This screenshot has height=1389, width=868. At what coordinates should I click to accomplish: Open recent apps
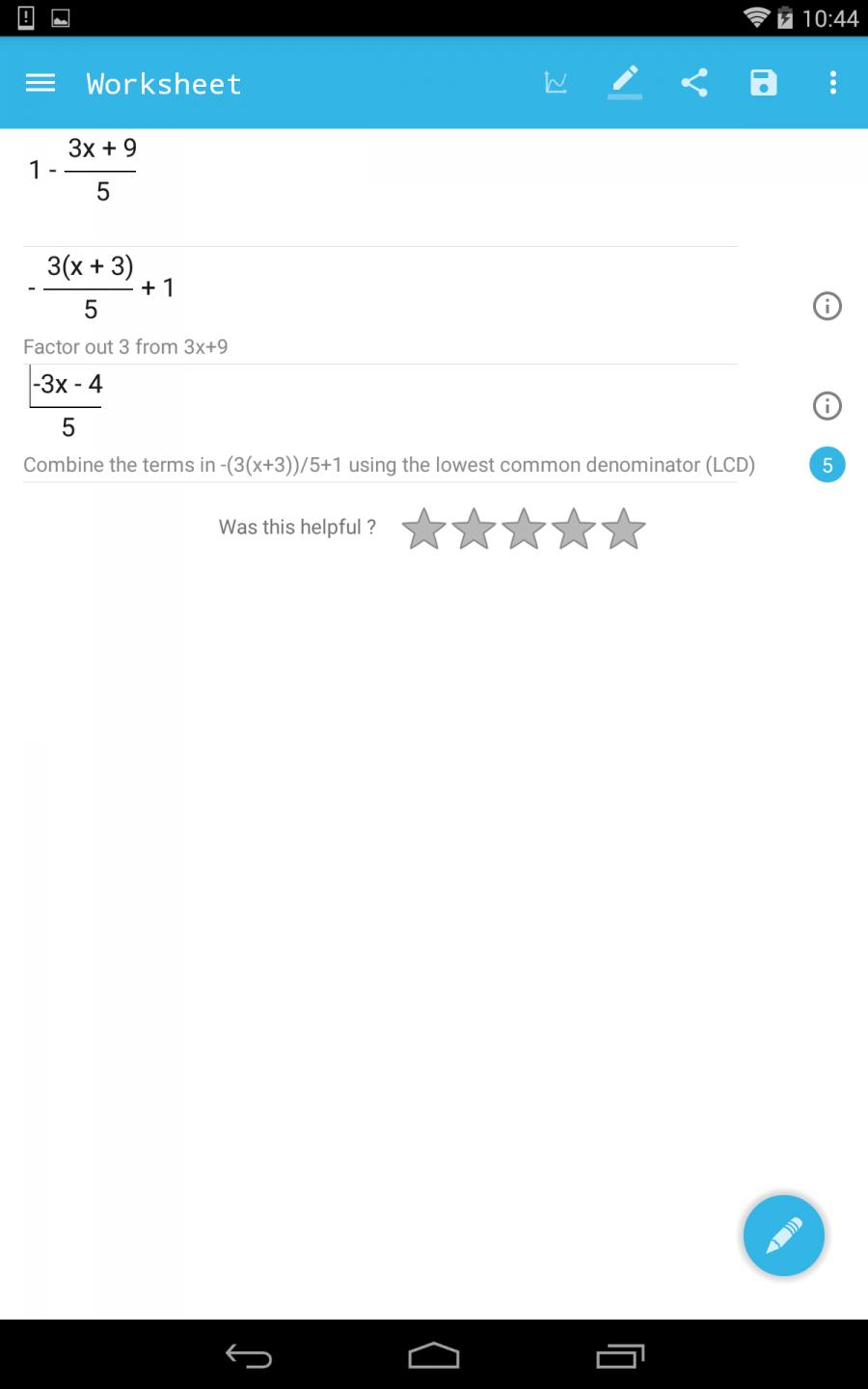pos(619,1356)
